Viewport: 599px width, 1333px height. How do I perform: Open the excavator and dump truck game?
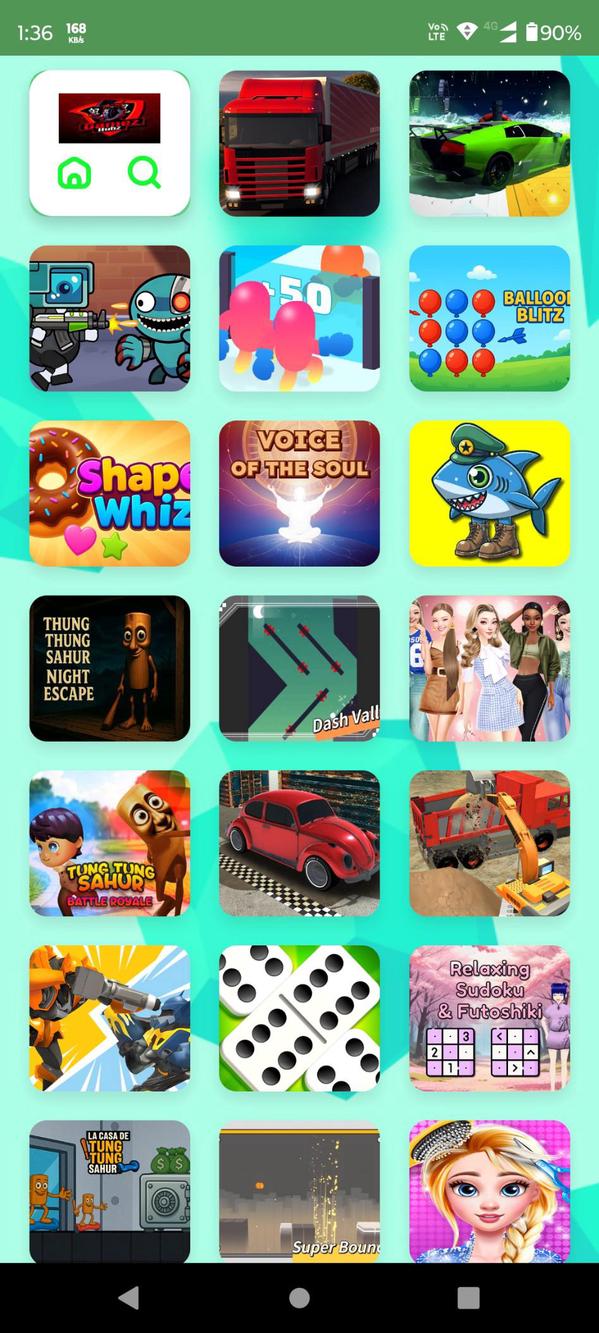[x=489, y=843]
